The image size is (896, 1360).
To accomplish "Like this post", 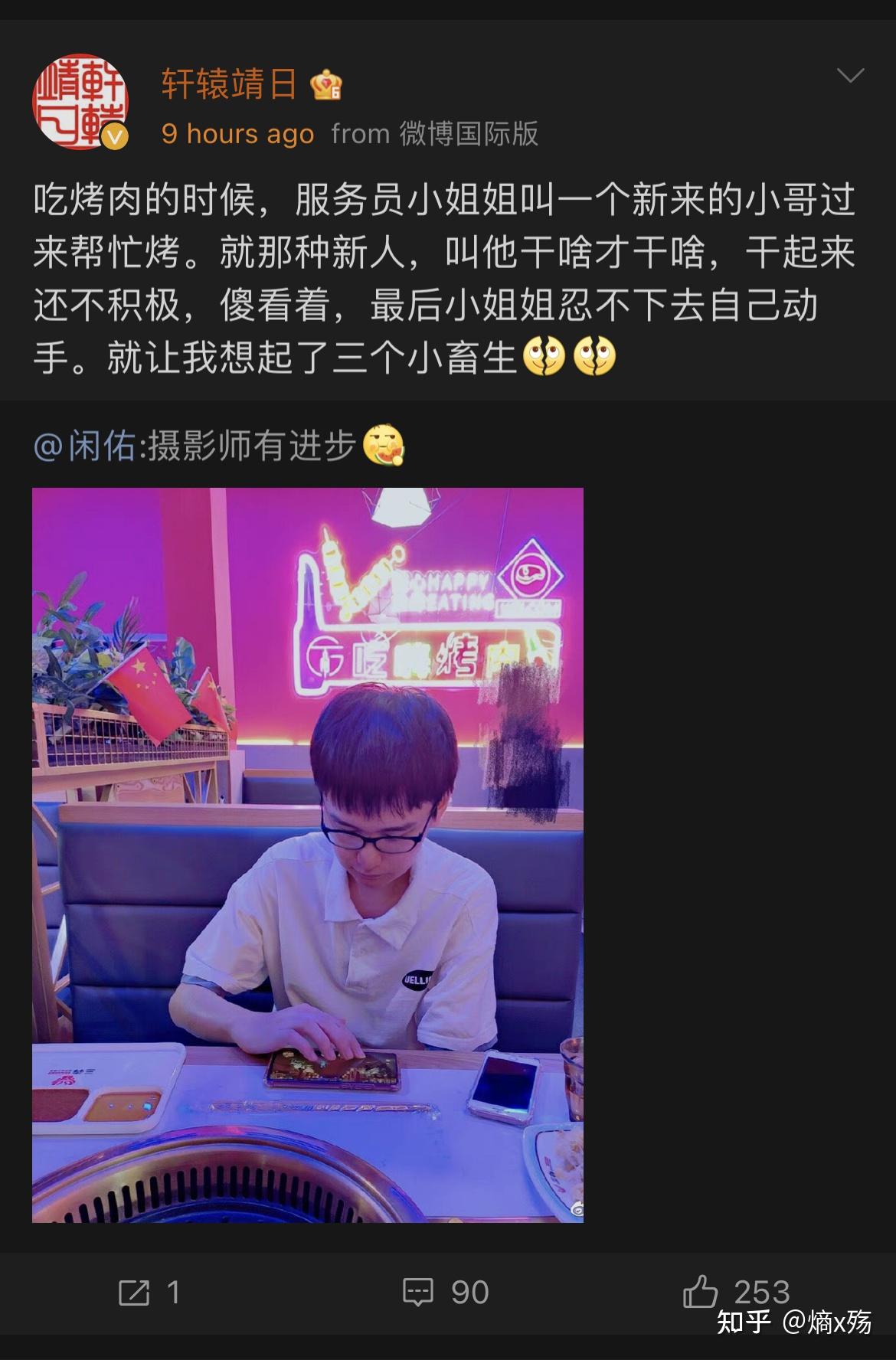I will click(x=735, y=1293).
